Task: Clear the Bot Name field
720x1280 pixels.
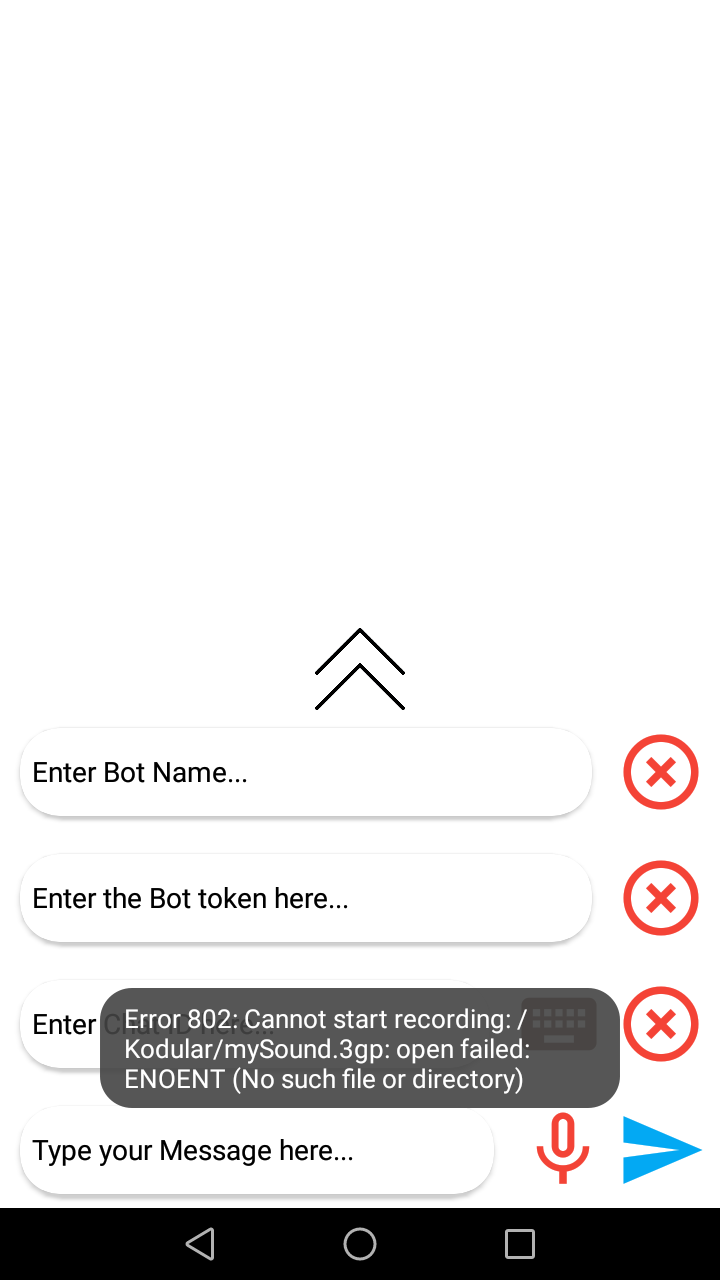Action: 660,772
